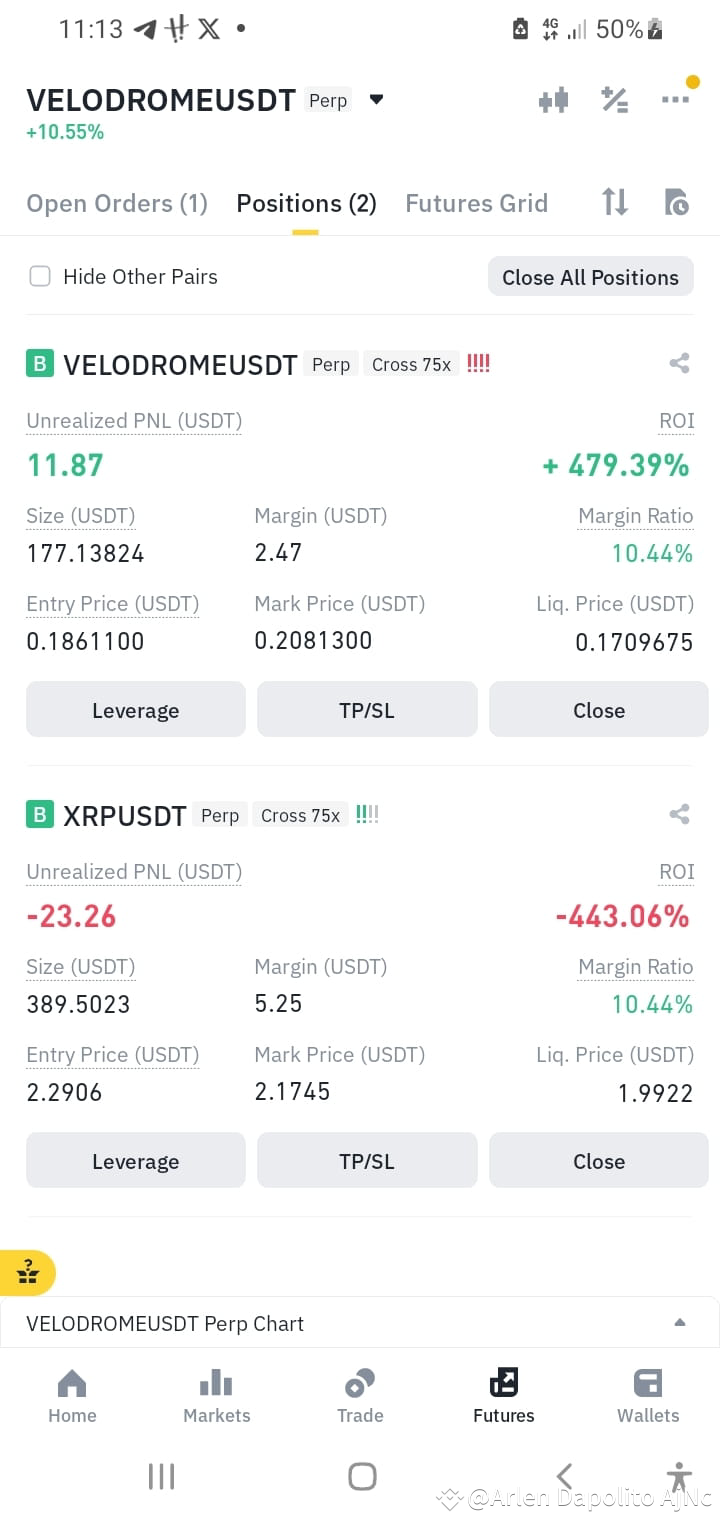The image size is (720, 1520).
Task: Tap the transfer up-down arrows icon
Action: (614, 202)
